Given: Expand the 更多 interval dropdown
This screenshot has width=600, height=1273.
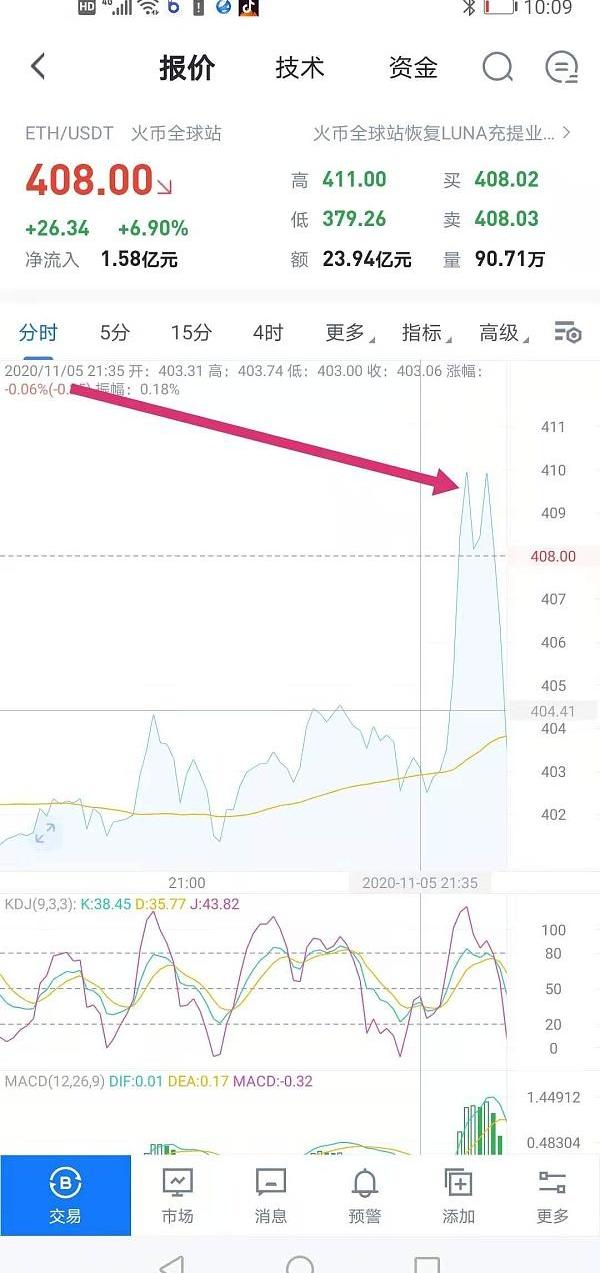Looking at the screenshot, I should 348,333.
